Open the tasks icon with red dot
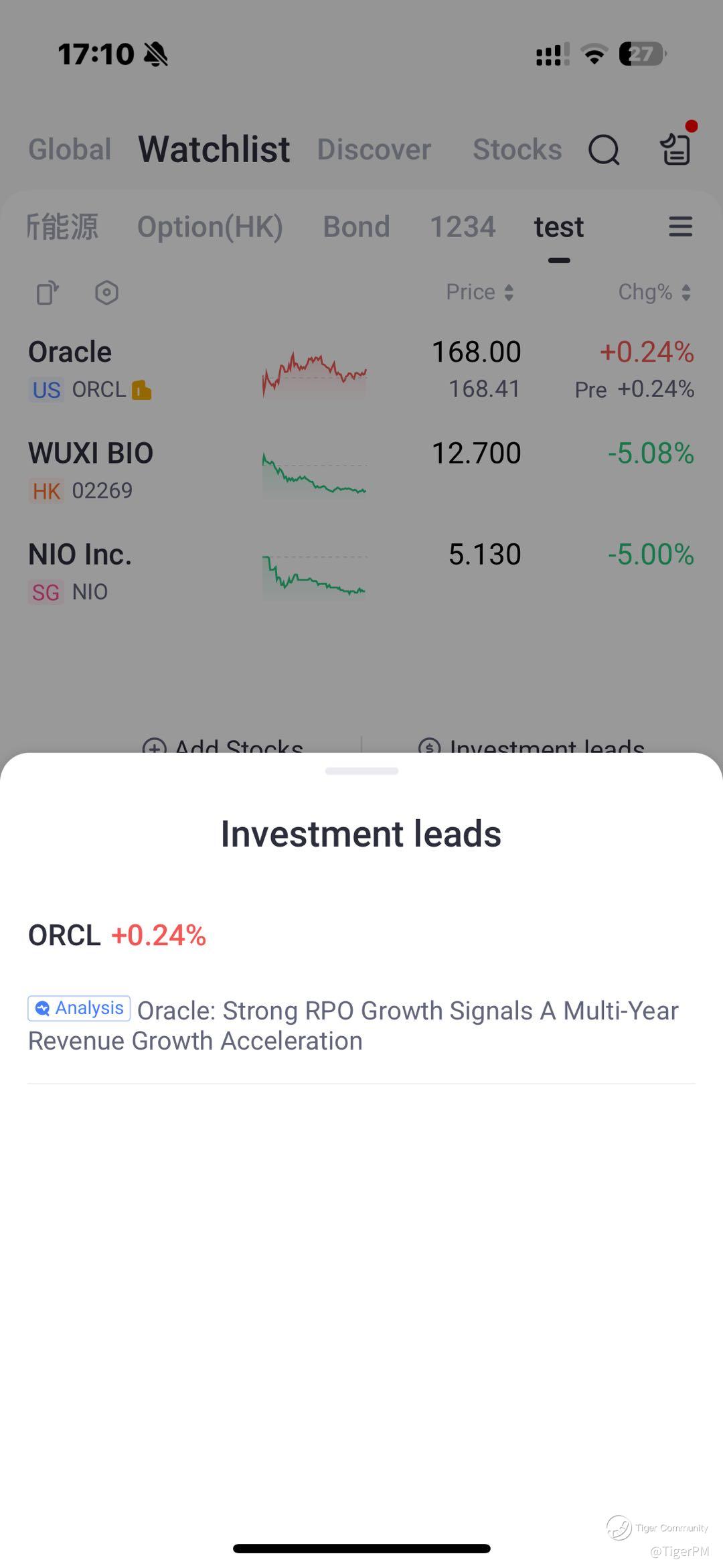The image size is (723, 1568). tap(676, 148)
